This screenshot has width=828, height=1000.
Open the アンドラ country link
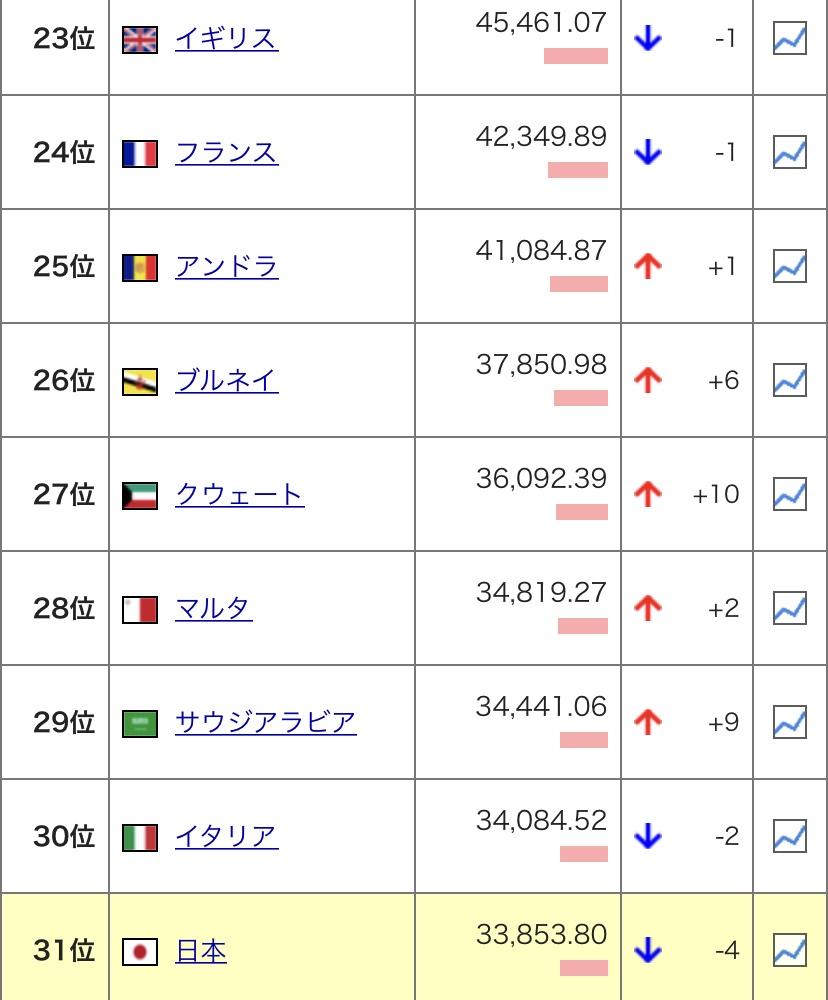click(226, 267)
